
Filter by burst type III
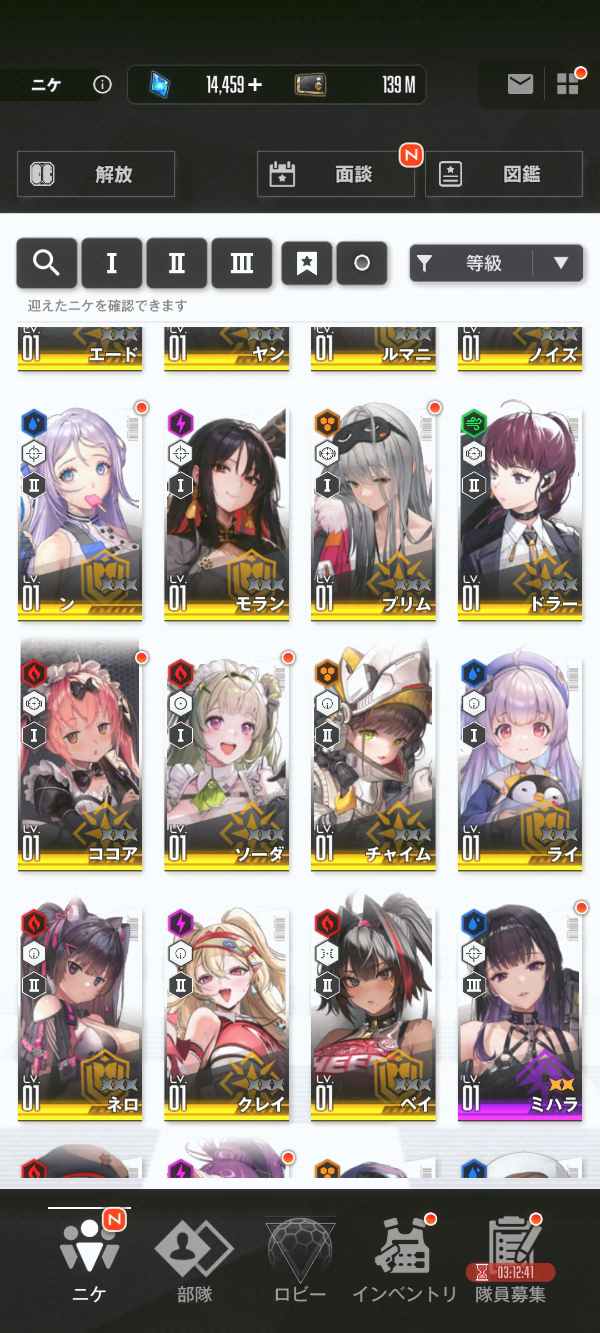241,263
